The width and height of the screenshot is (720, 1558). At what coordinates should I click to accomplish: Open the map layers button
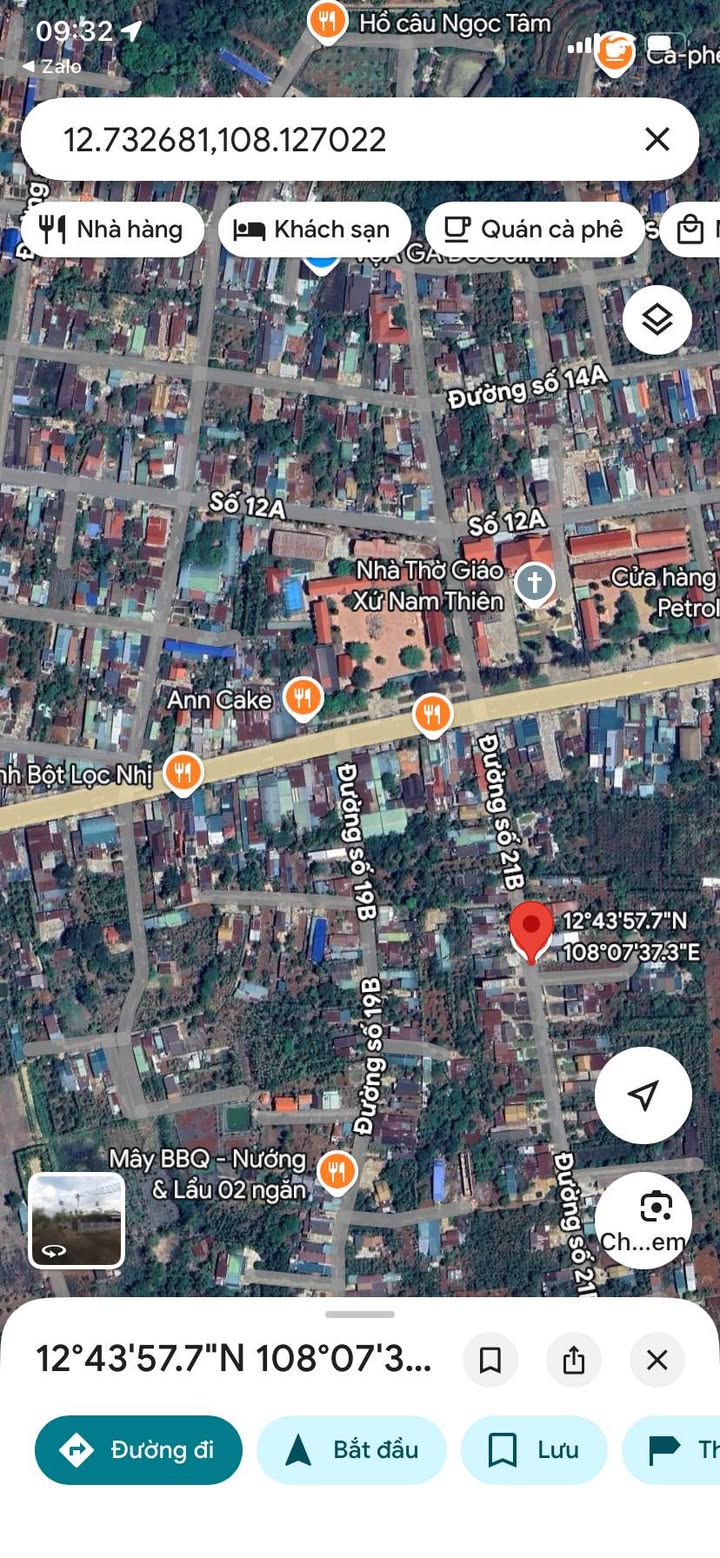pyautogui.click(x=657, y=320)
